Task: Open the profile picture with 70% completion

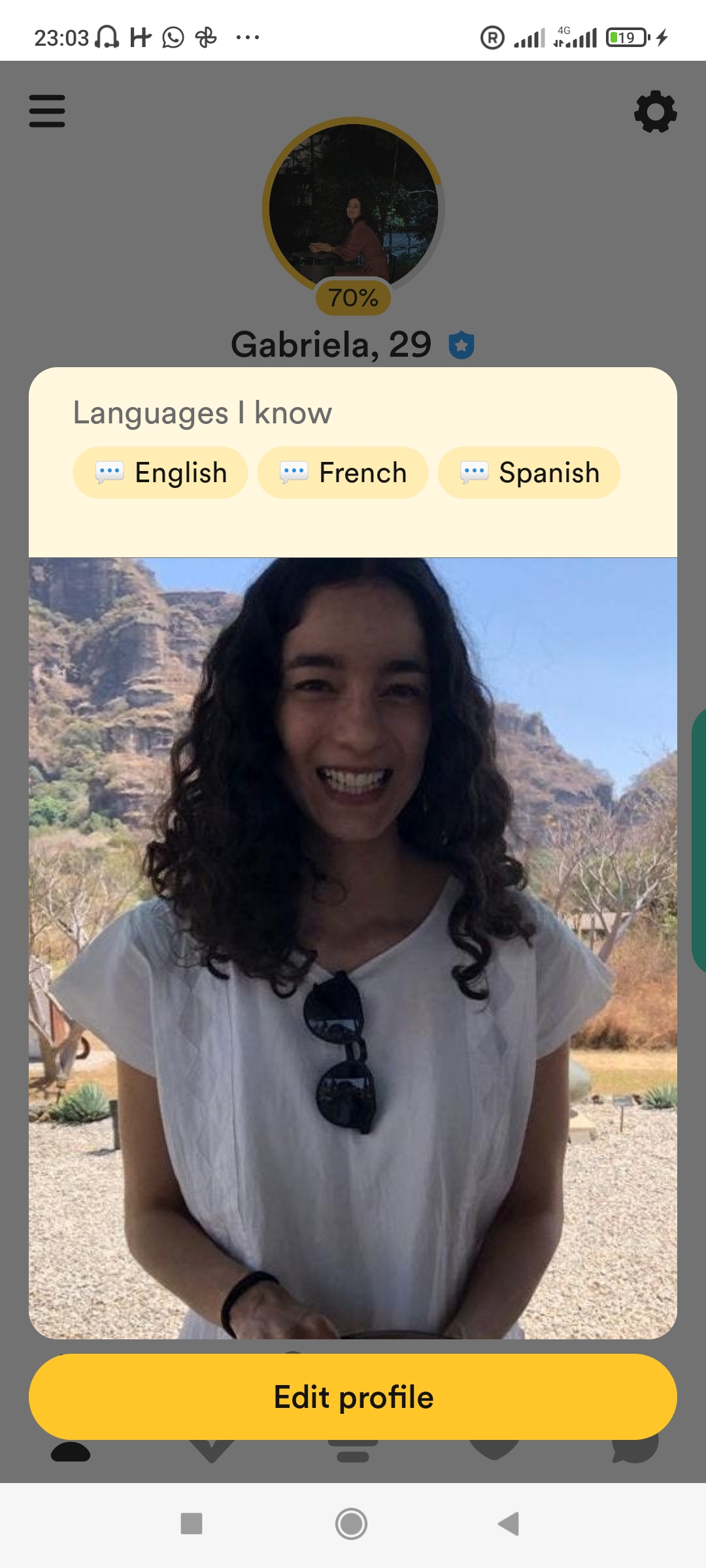Action: point(353,206)
